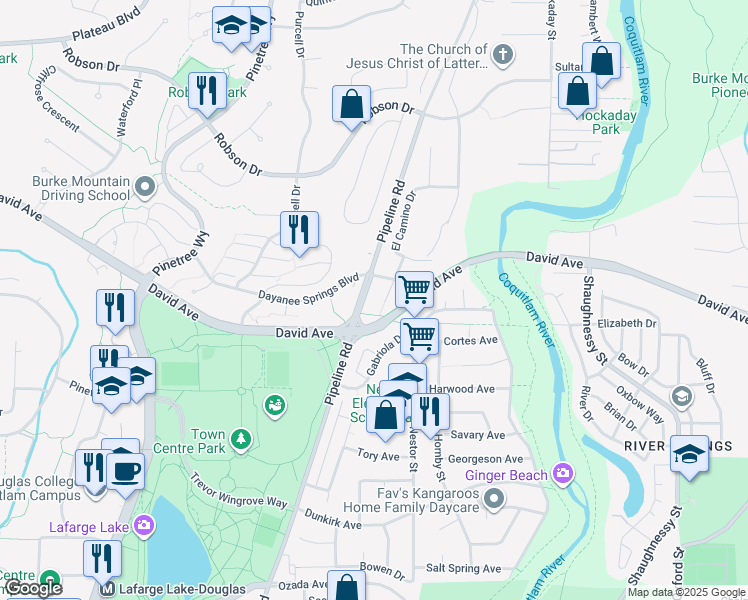Tap the restaurant marker at Robson Dr park
The height and width of the screenshot is (600, 748).
point(208,95)
